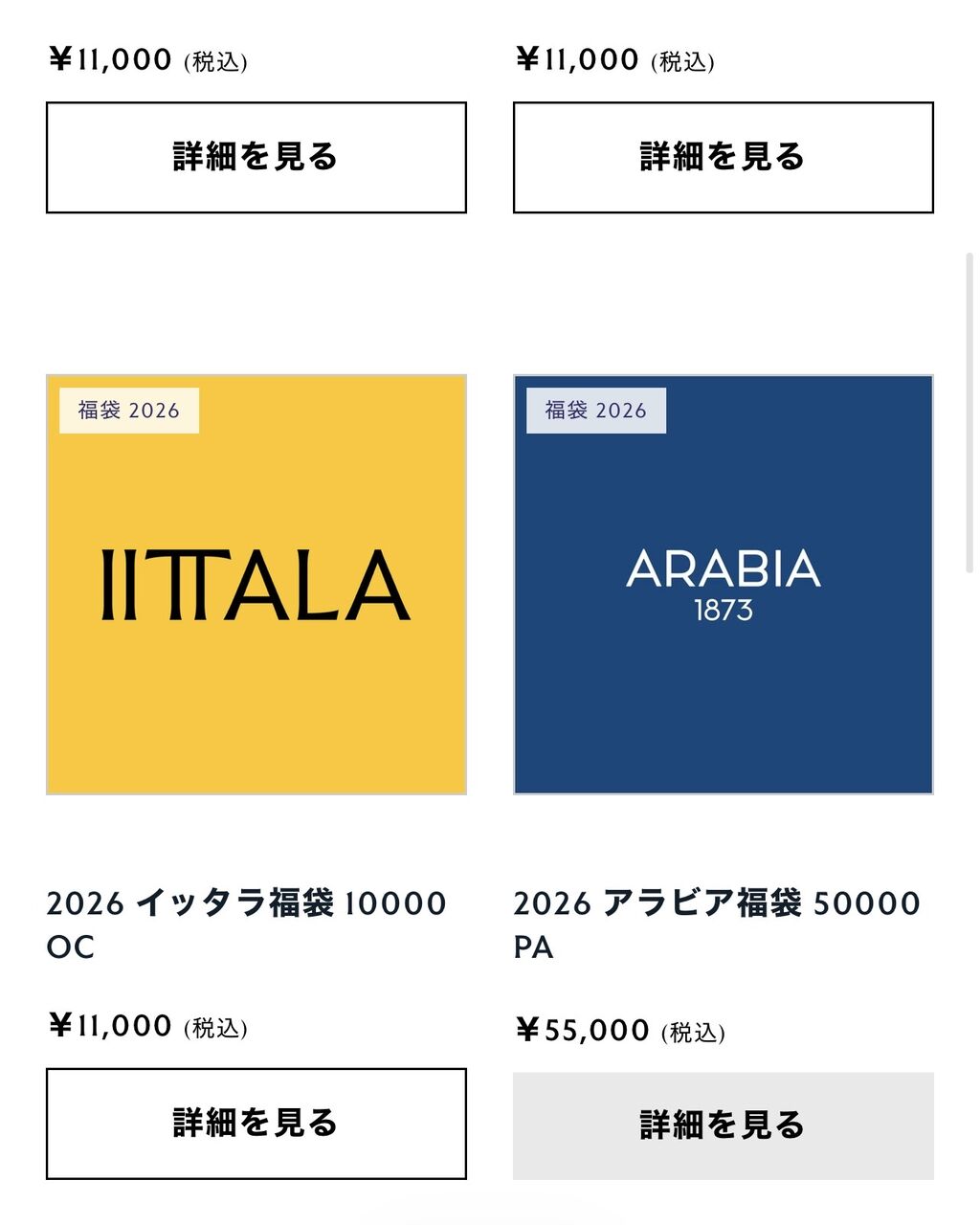Click the top-left ¥11,000 (税込) price label

148,60
